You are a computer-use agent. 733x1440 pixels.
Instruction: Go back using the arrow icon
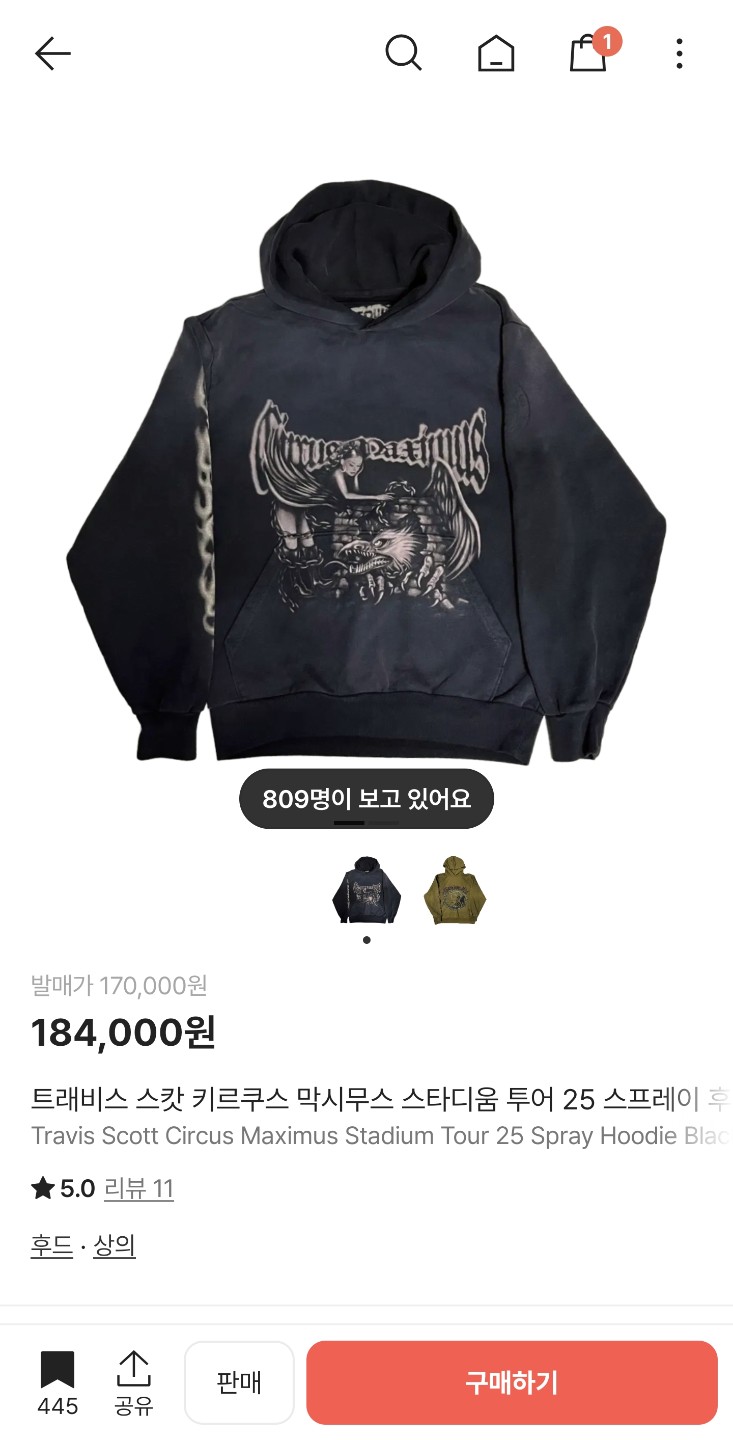pos(52,53)
